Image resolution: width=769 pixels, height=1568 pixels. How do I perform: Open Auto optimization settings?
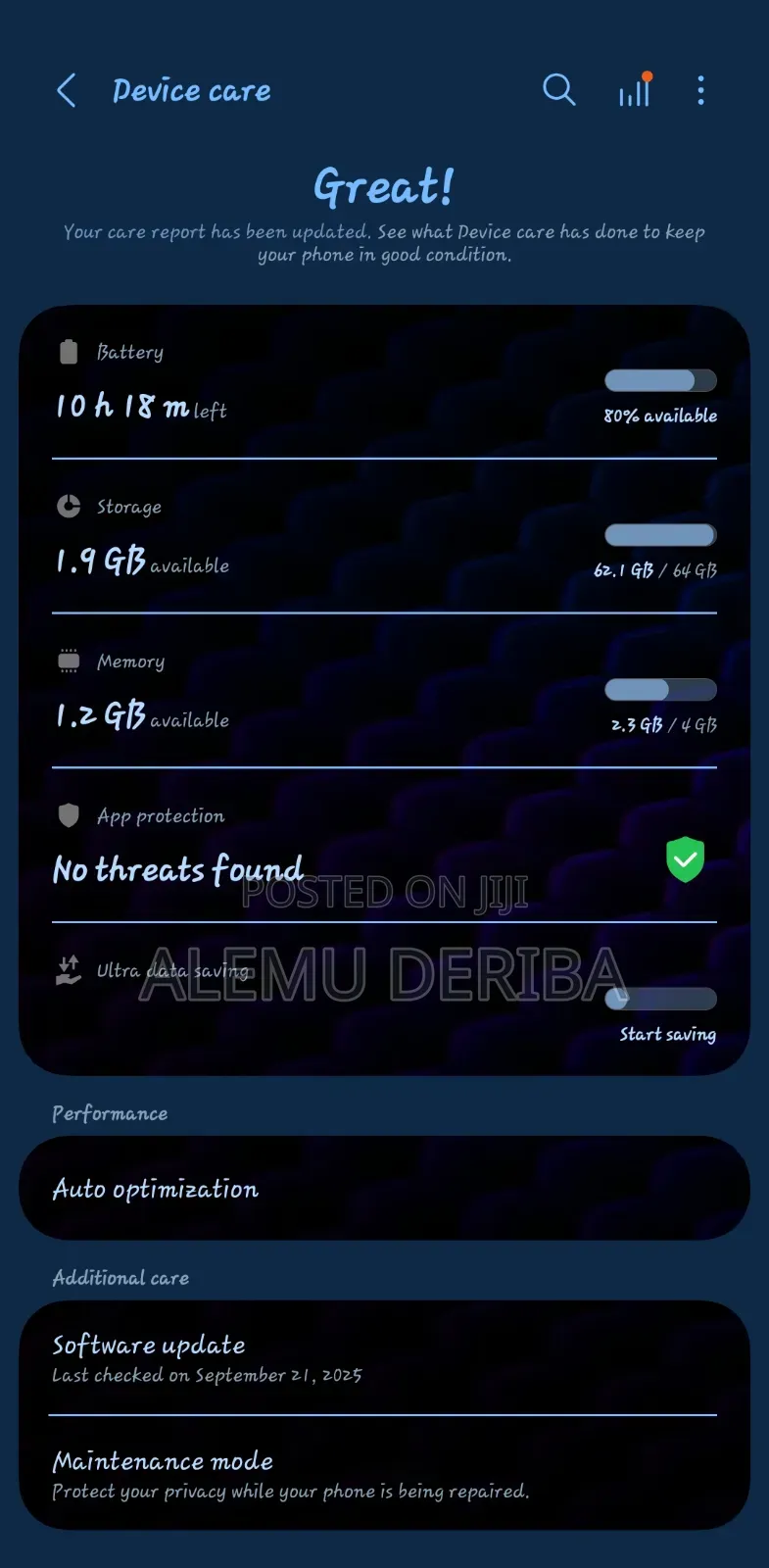point(384,1189)
